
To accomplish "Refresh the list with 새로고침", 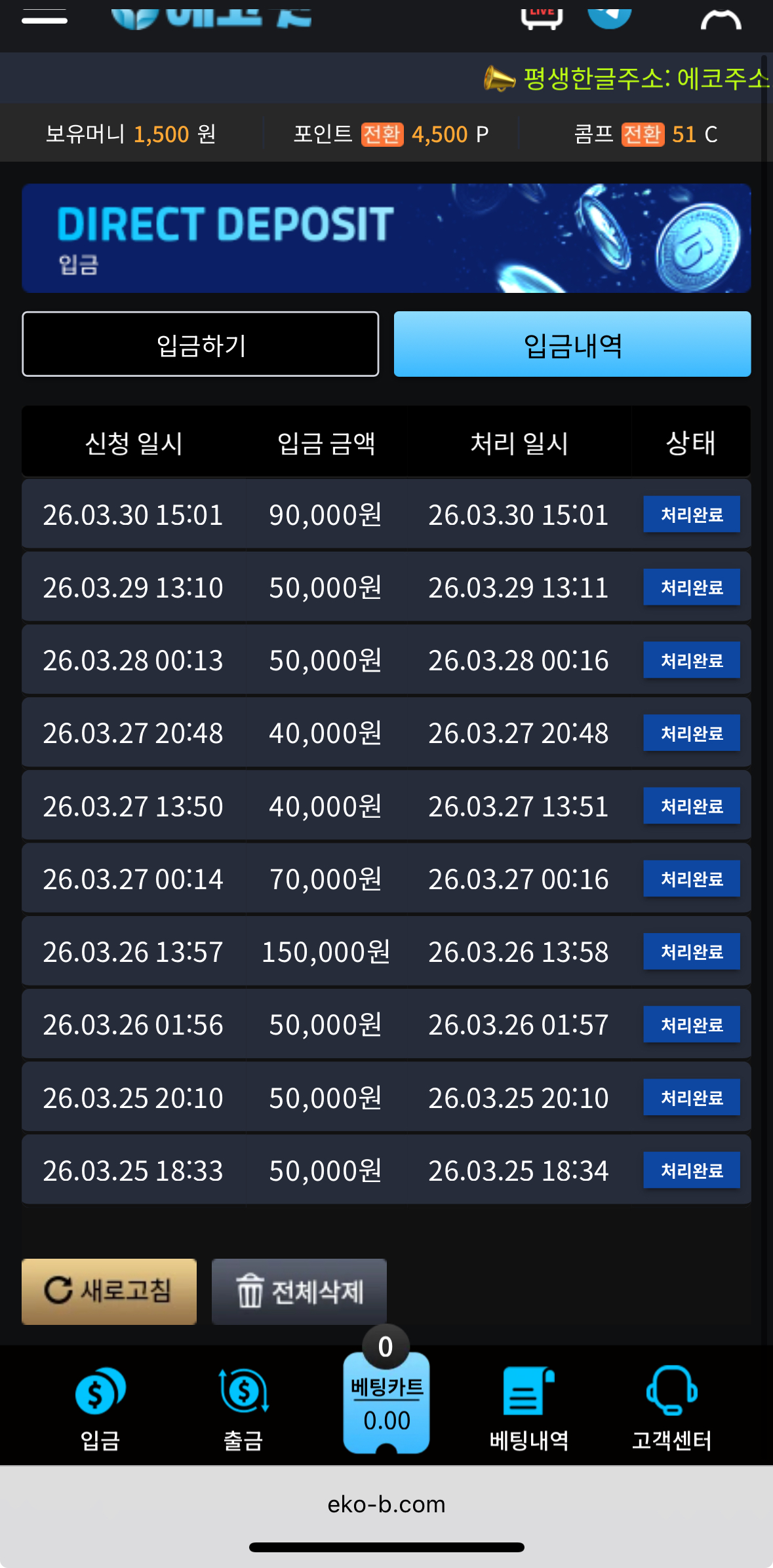I will point(109,1291).
